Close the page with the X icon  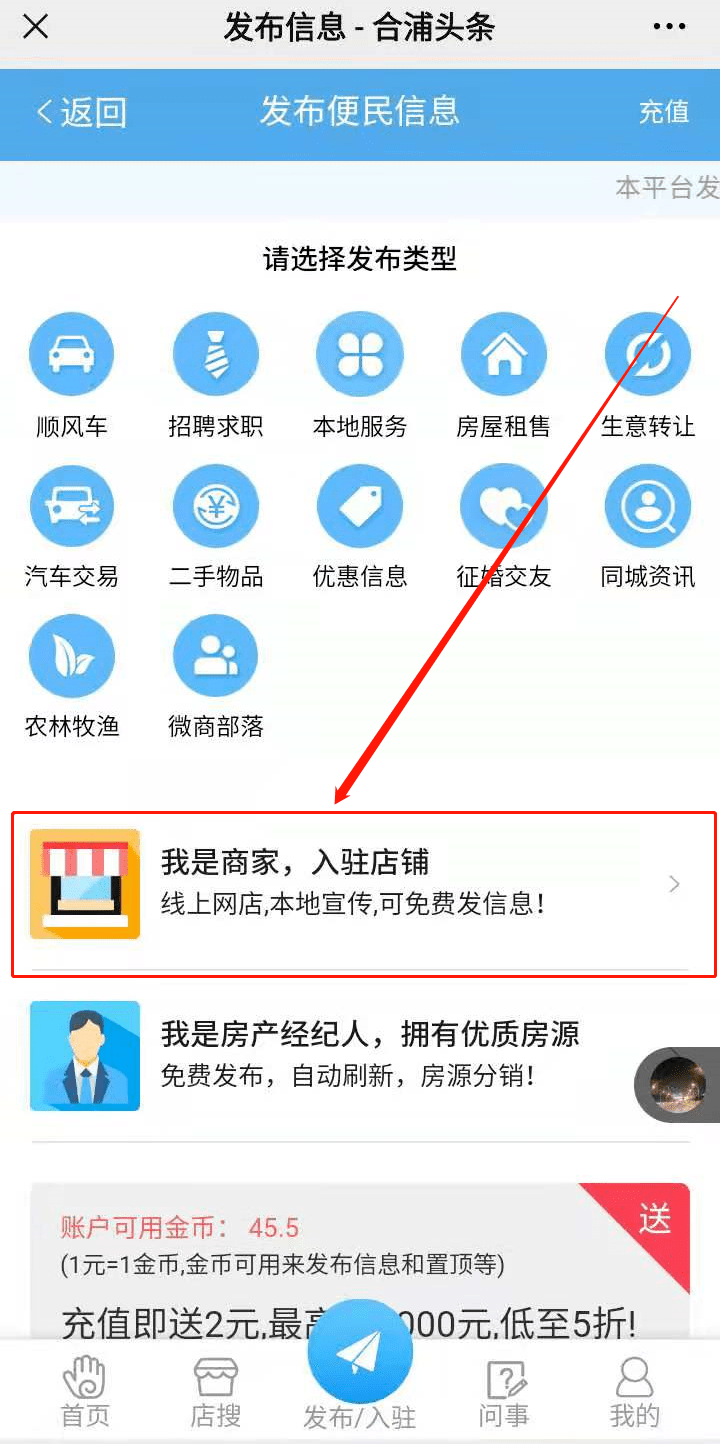(36, 27)
